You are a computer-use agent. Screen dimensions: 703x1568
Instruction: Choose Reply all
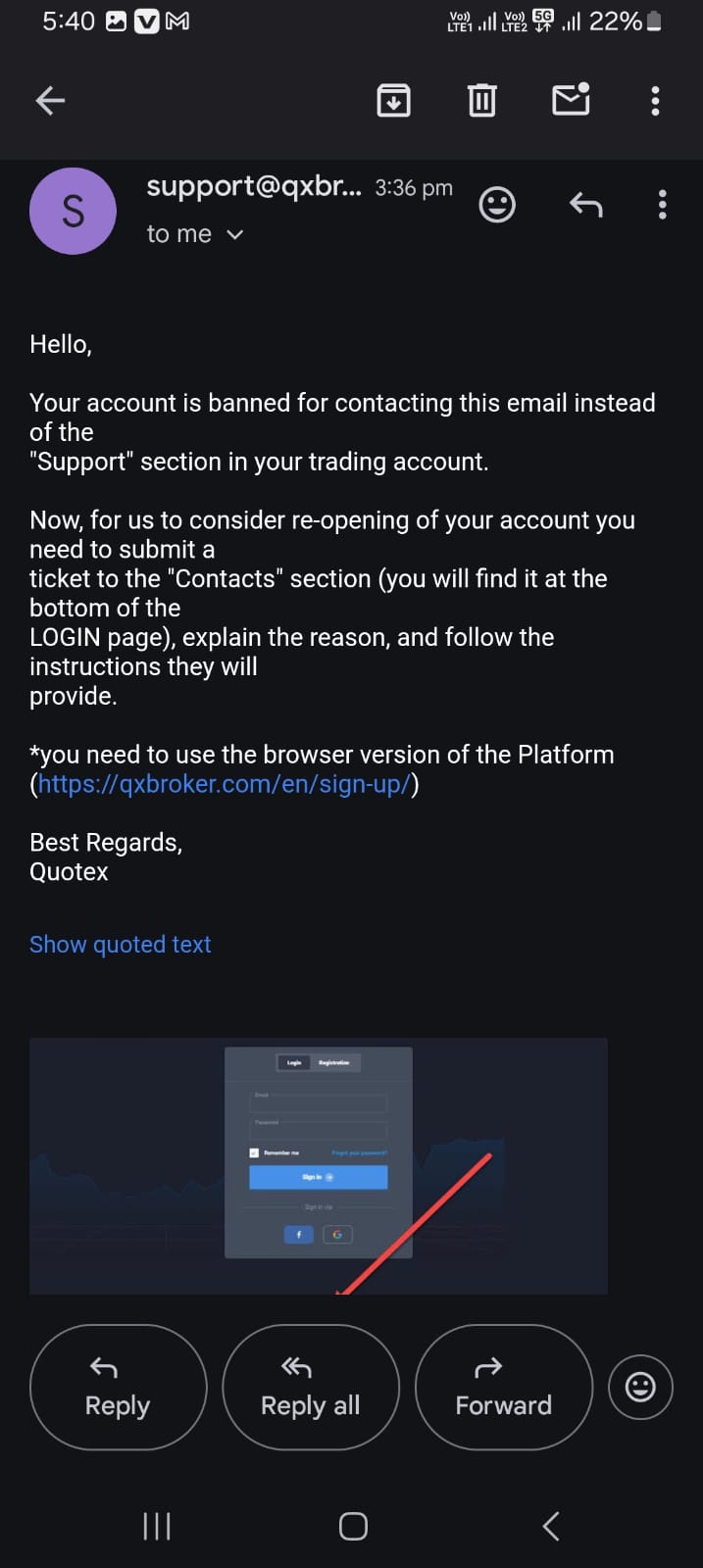point(311,1387)
